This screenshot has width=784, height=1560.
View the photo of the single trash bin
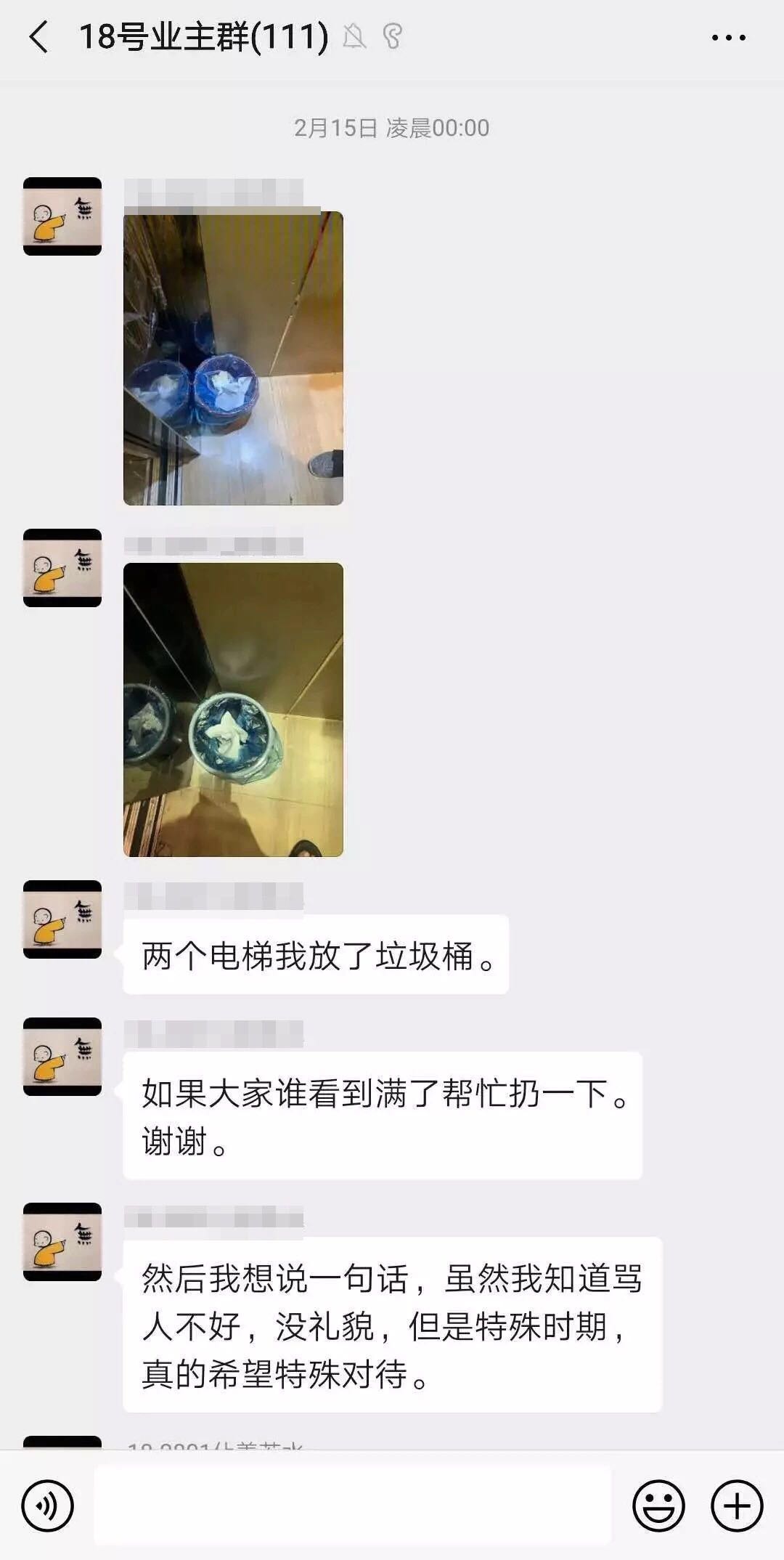pos(233,710)
